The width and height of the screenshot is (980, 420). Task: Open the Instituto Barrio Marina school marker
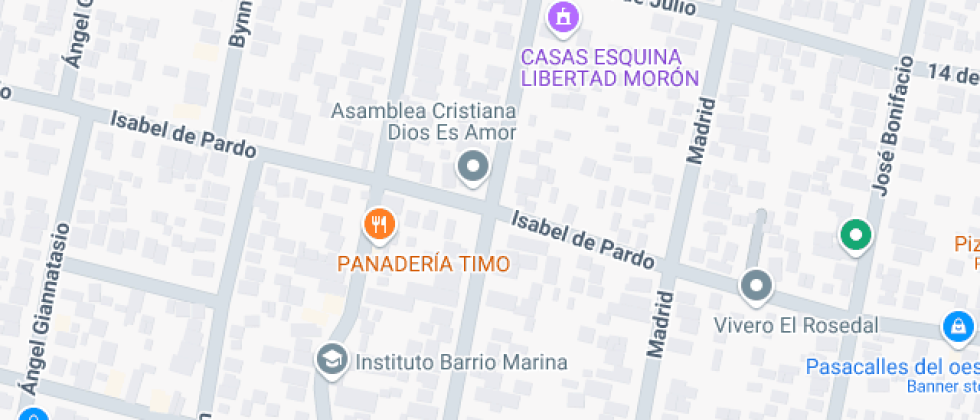tap(330, 360)
